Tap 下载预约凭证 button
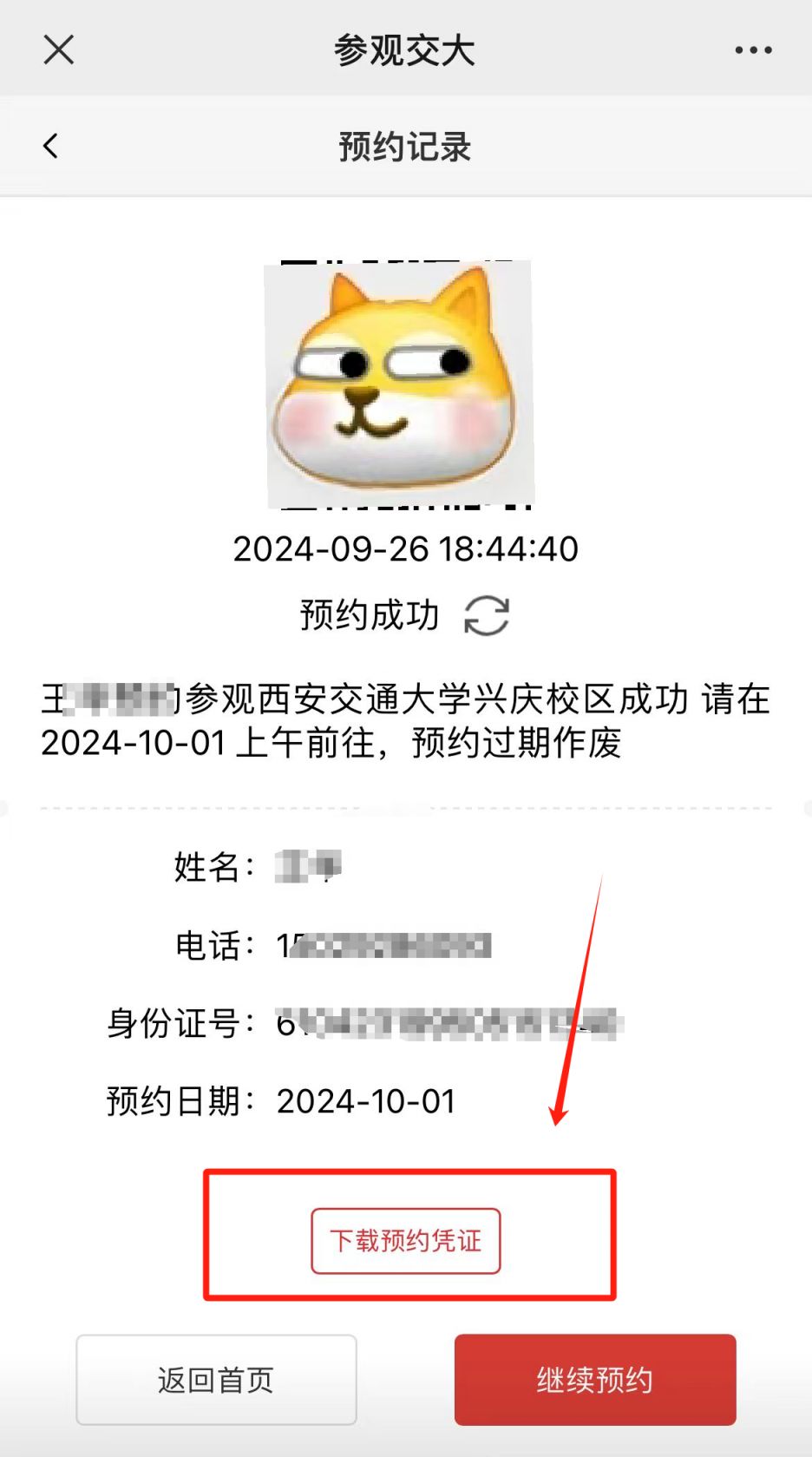Screen dimensions: 812x1457 click(406, 1241)
